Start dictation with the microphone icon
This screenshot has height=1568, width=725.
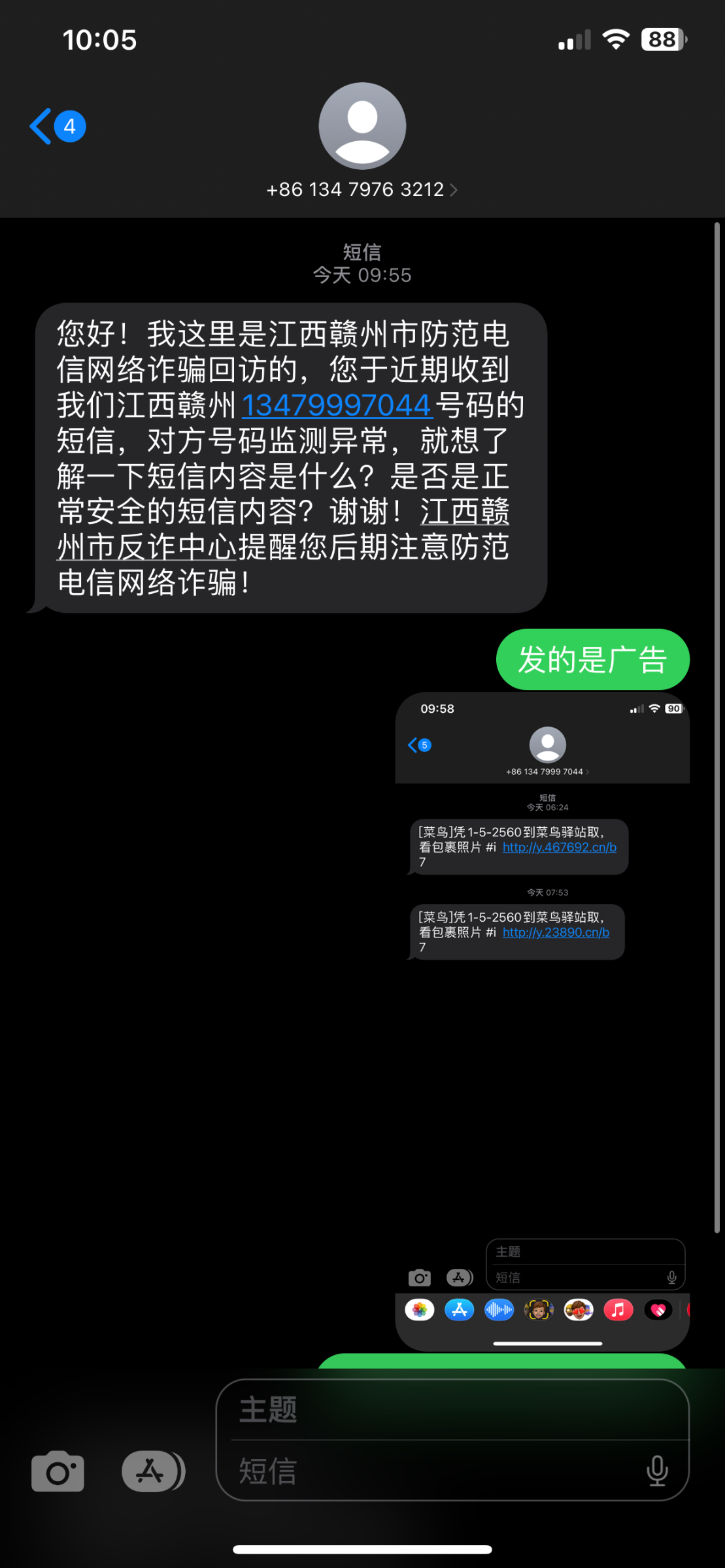[656, 1471]
